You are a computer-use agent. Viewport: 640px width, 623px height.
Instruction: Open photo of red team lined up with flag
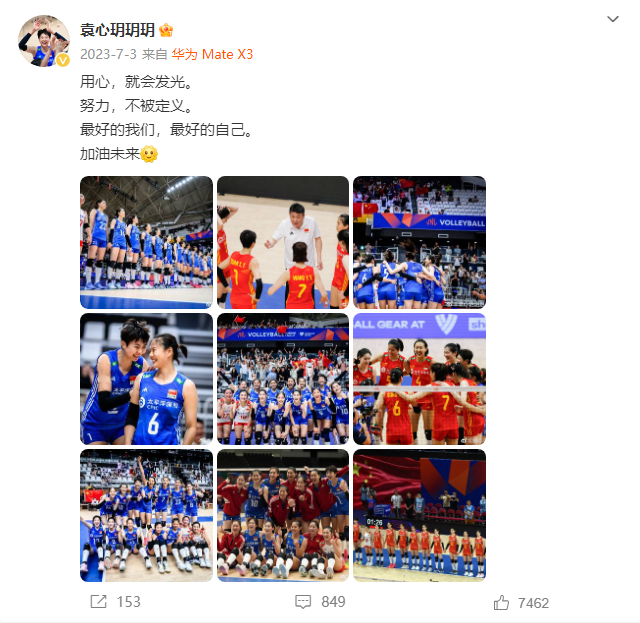pyautogui.click(x=419, y=515)
